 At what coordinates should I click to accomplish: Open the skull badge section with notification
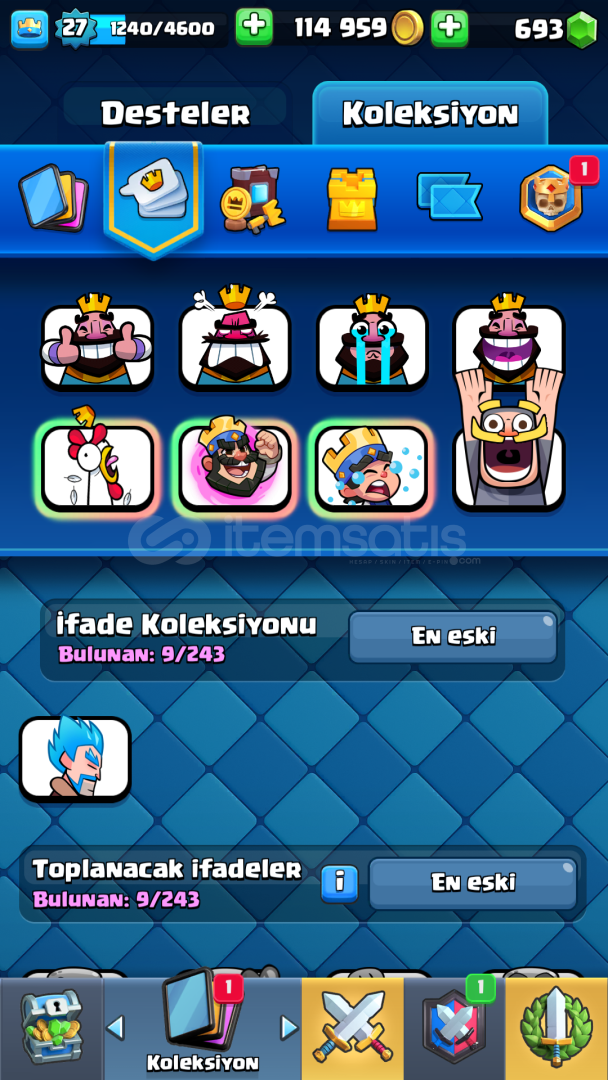[551, 199]
